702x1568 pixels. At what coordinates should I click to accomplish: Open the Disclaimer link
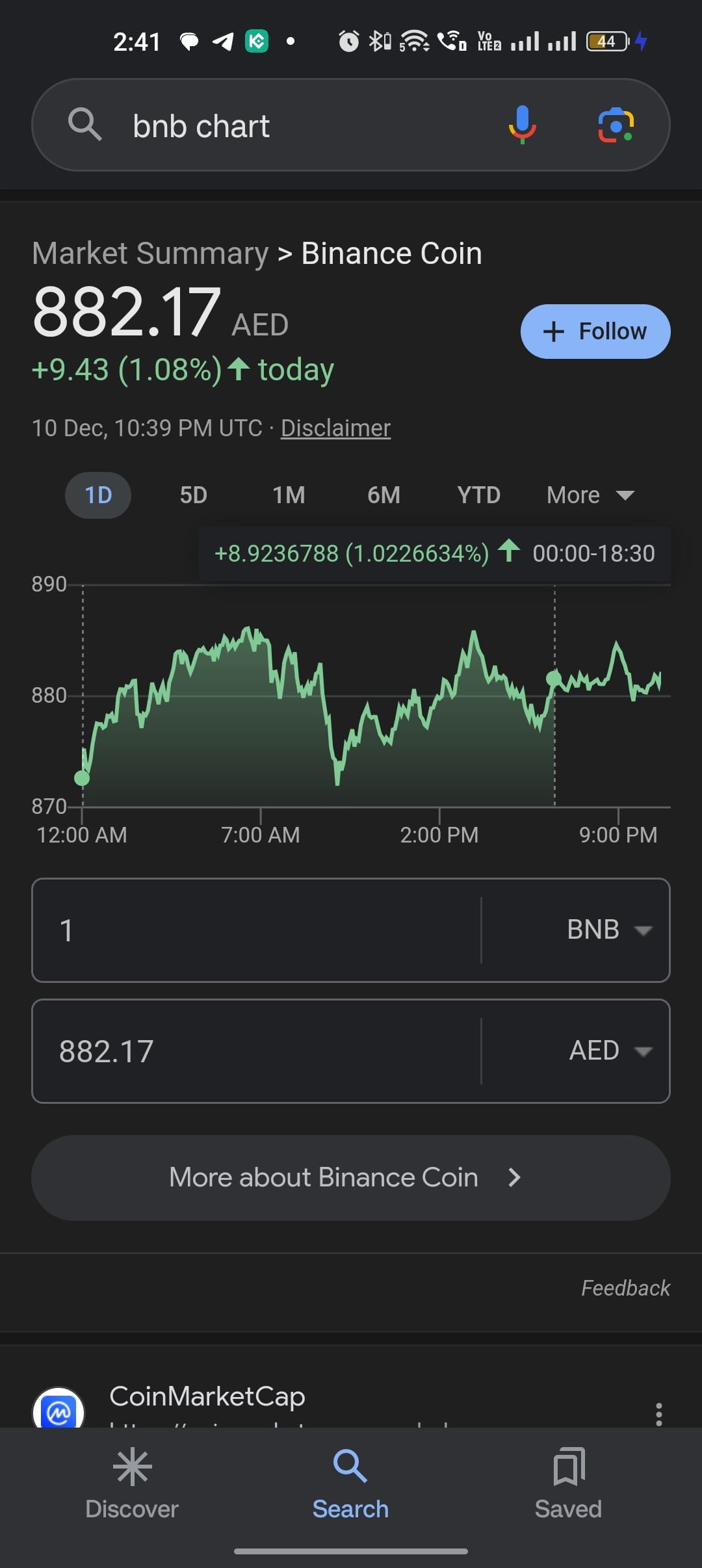pyautogui.click(x=335, y=428)
